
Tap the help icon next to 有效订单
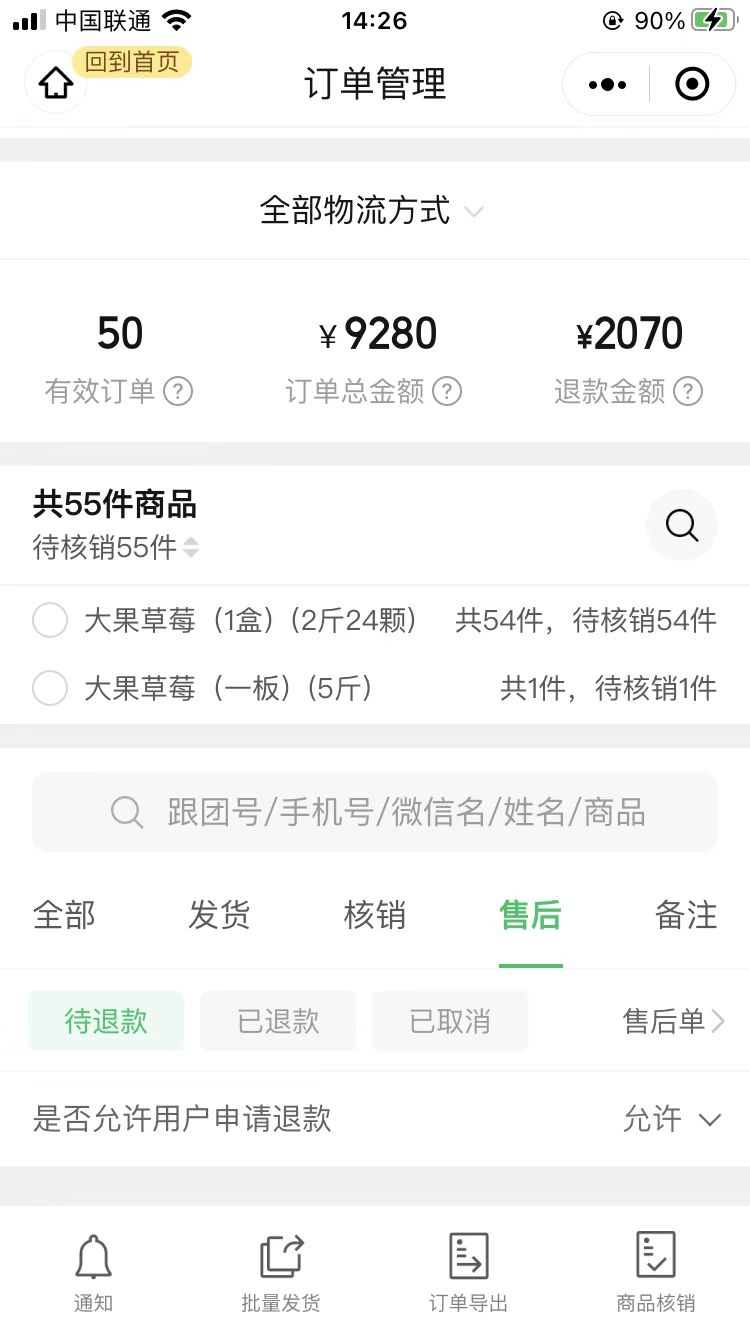click(x=178, y=391)
